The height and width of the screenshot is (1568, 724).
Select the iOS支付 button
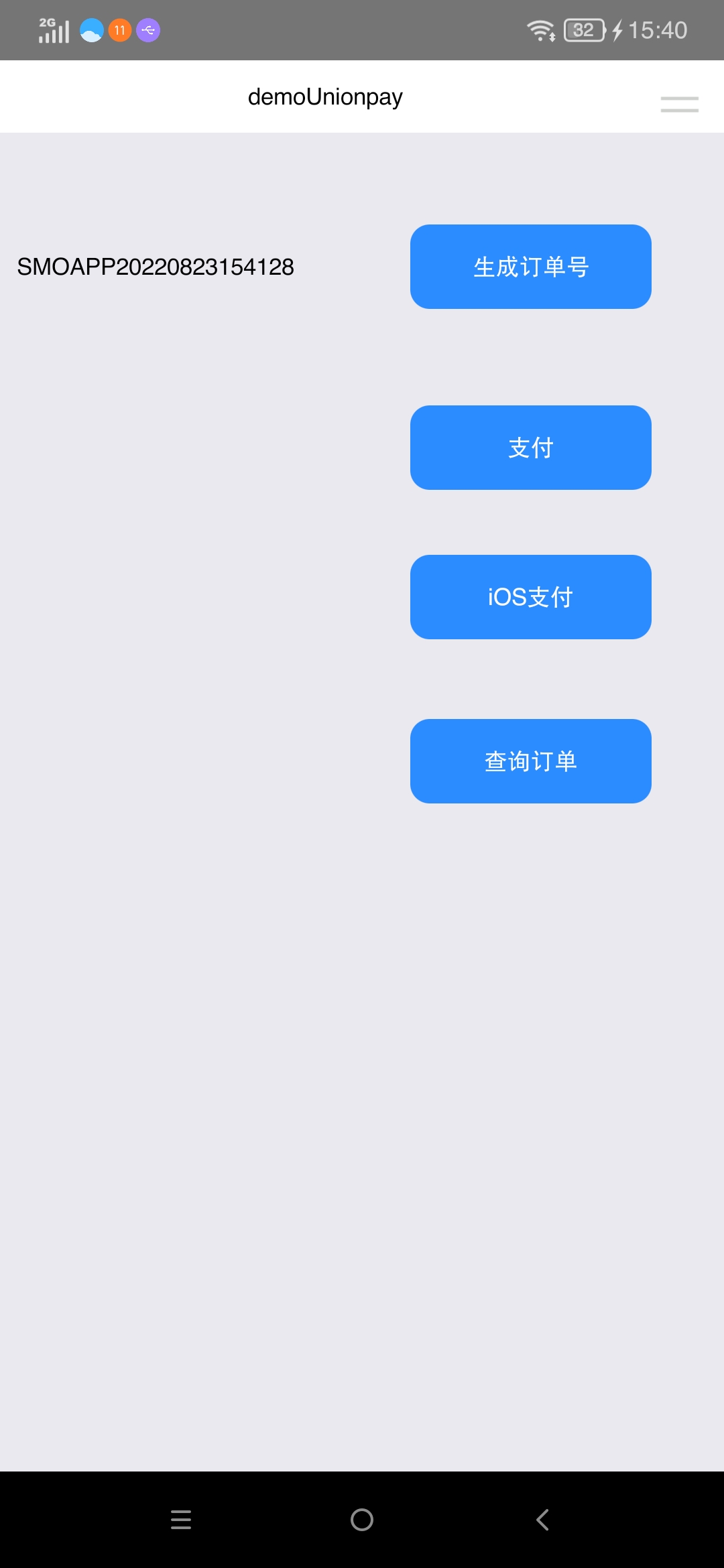tap(530, 597)
